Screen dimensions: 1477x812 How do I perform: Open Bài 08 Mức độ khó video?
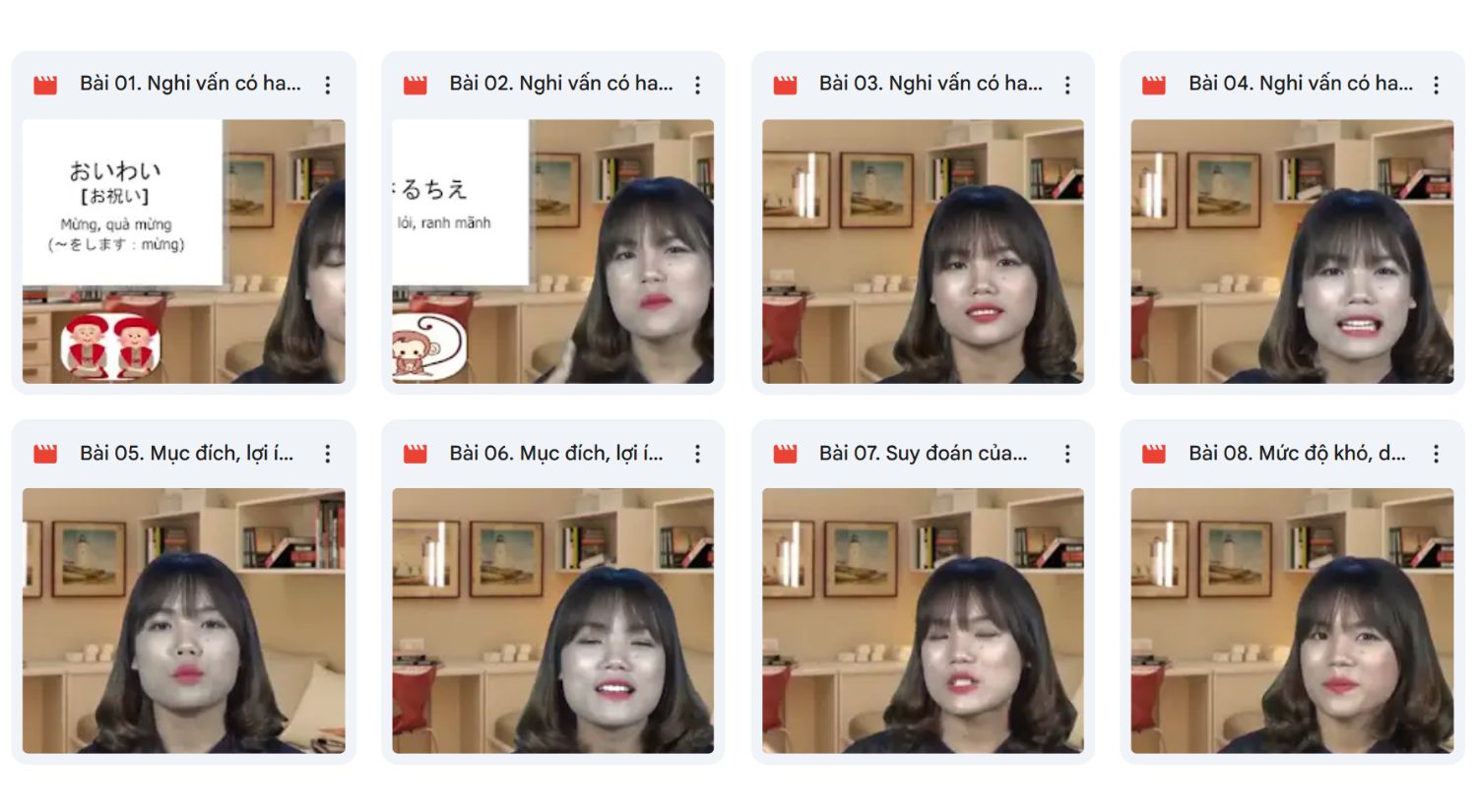[x=1292, y=620]
